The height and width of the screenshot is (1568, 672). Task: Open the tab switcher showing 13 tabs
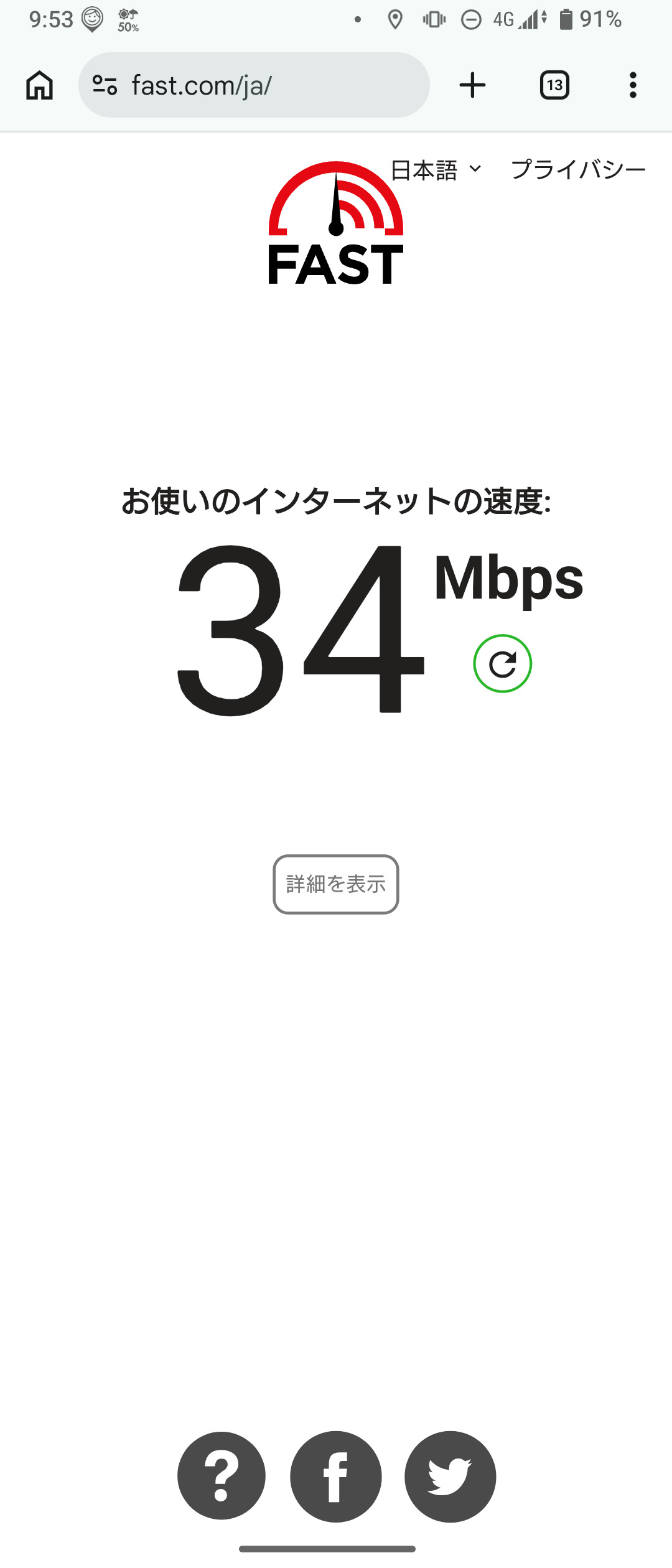coord(554,85)
